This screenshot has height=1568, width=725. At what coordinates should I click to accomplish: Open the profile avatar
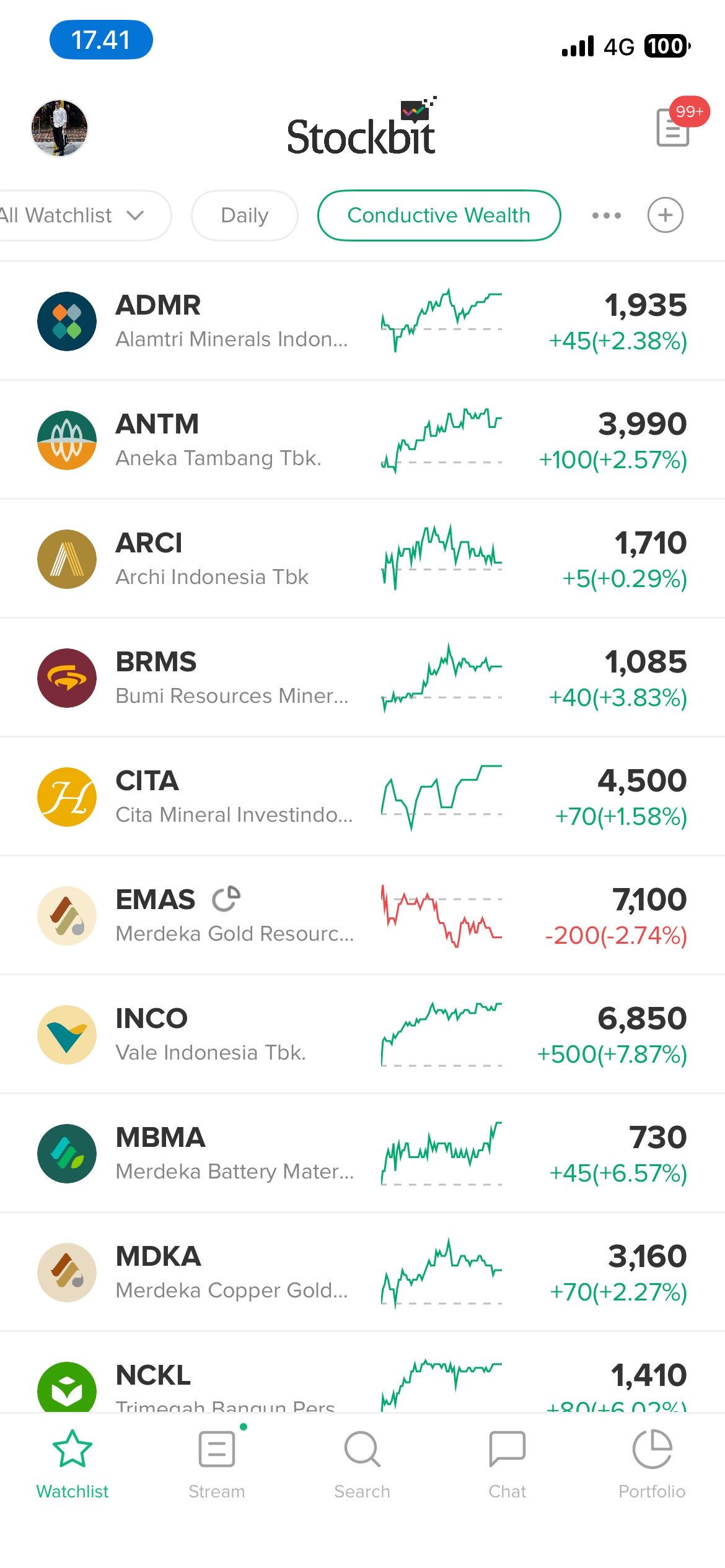59,128
